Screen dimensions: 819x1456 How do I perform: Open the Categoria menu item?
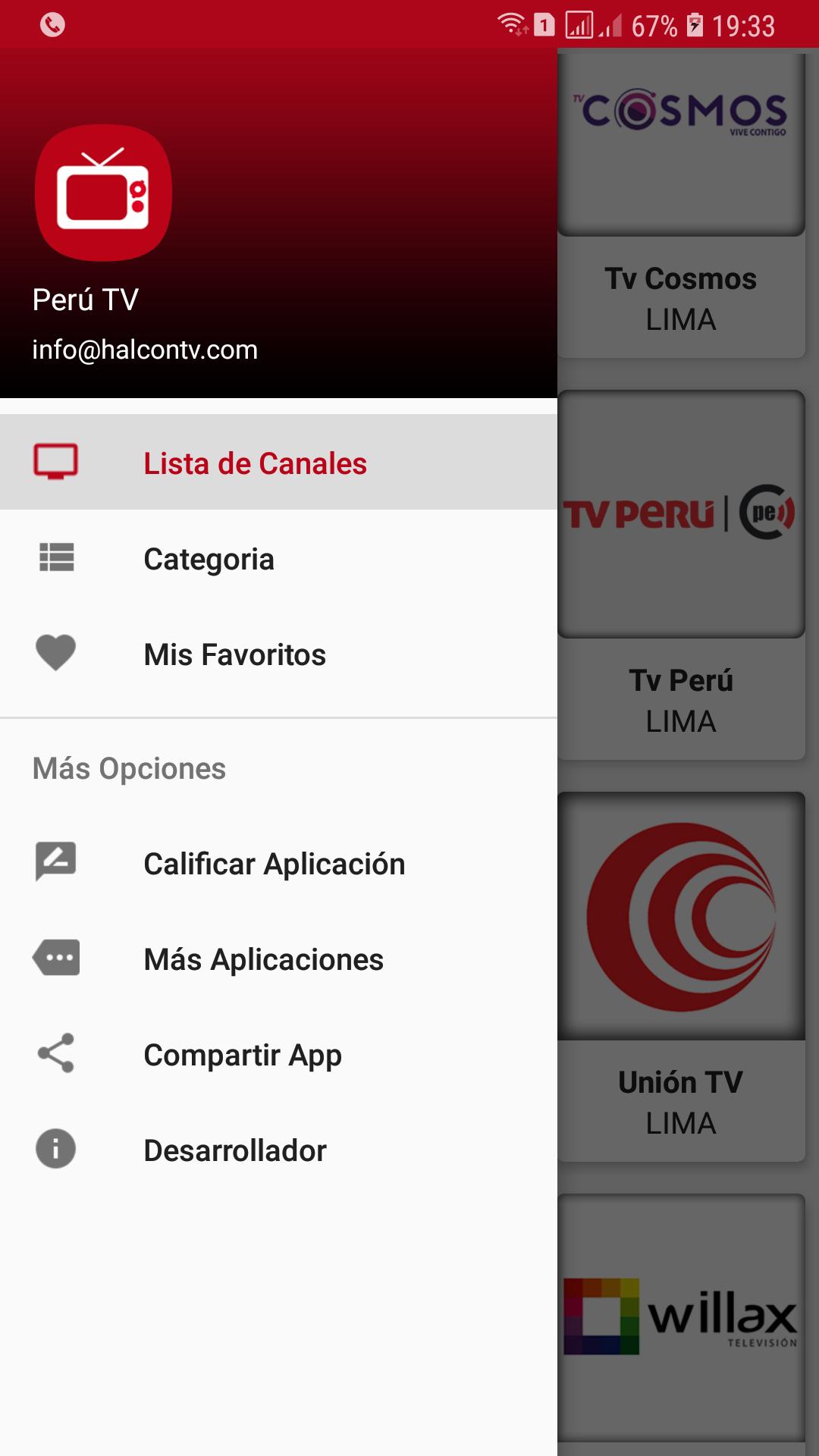278,557
